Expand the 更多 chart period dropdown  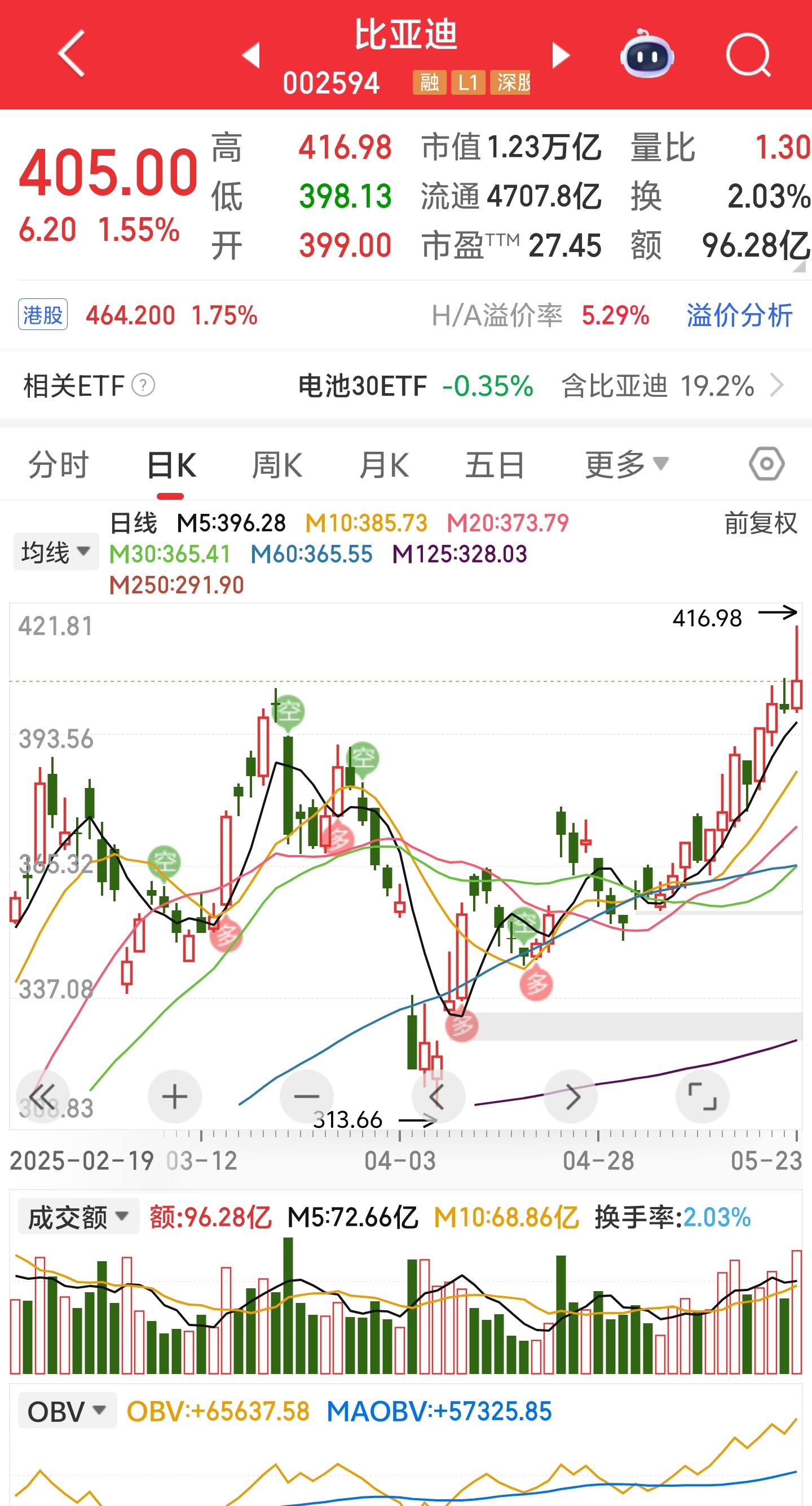pos(626,465)
